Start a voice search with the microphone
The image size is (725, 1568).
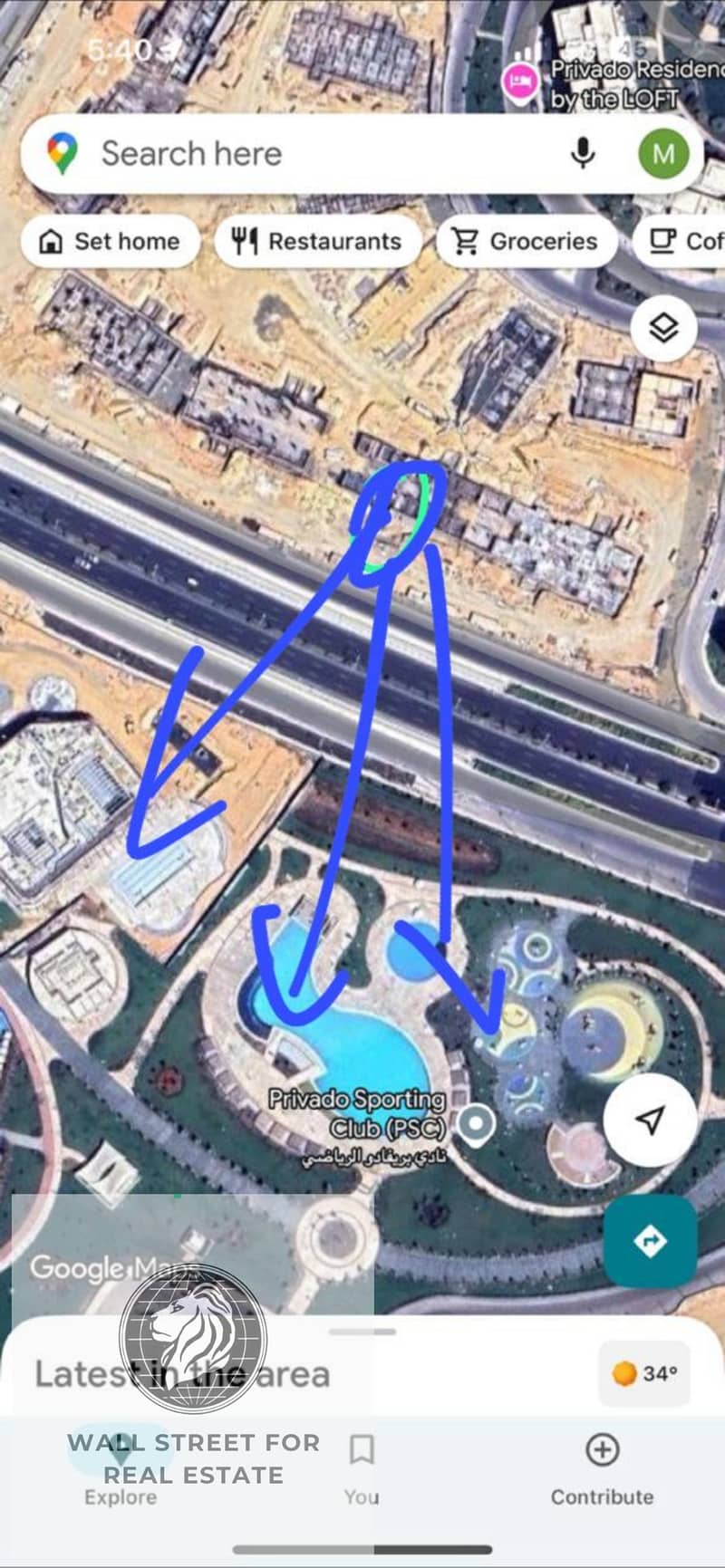coord(583,154)
